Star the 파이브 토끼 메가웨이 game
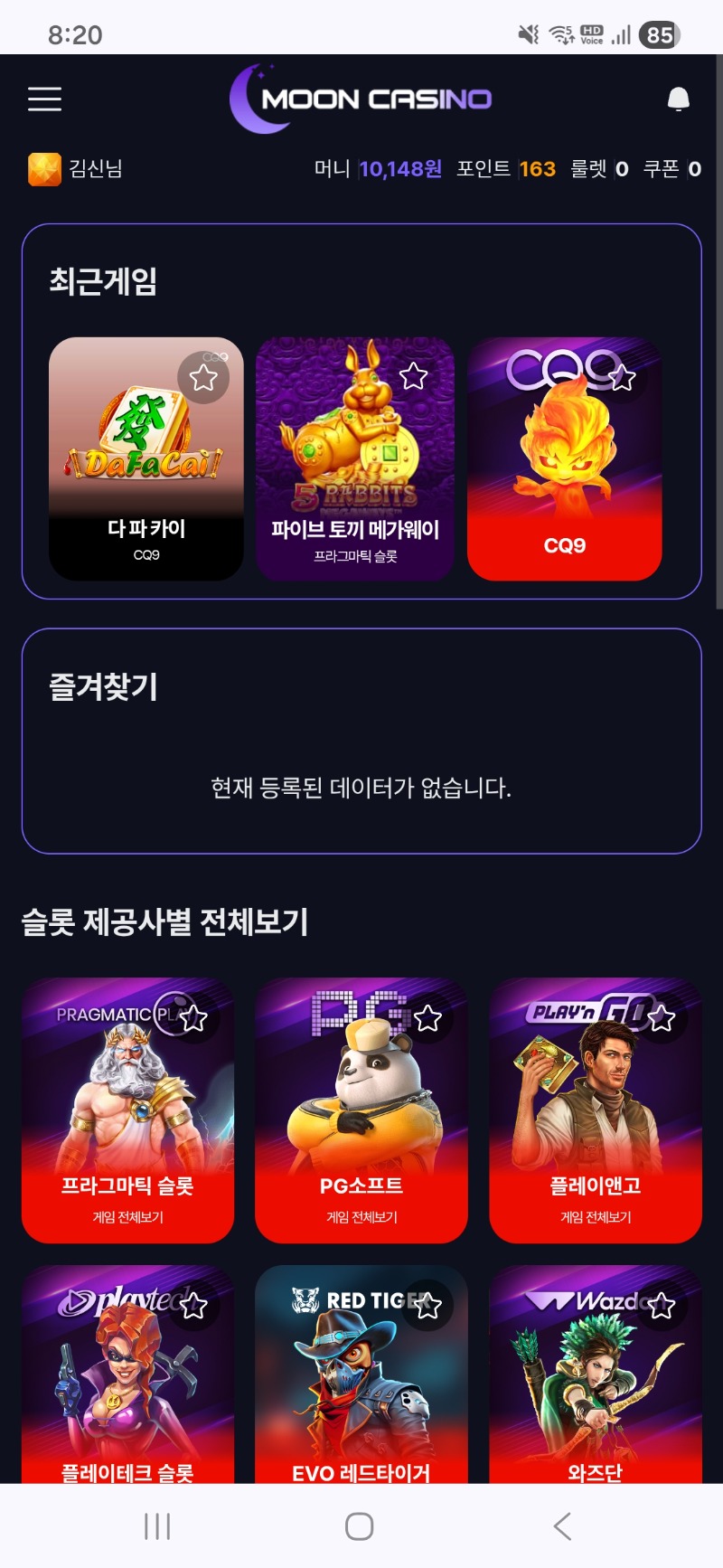Image resolution: width=723 pixels, height=1568 pixels. coord(414,375)
